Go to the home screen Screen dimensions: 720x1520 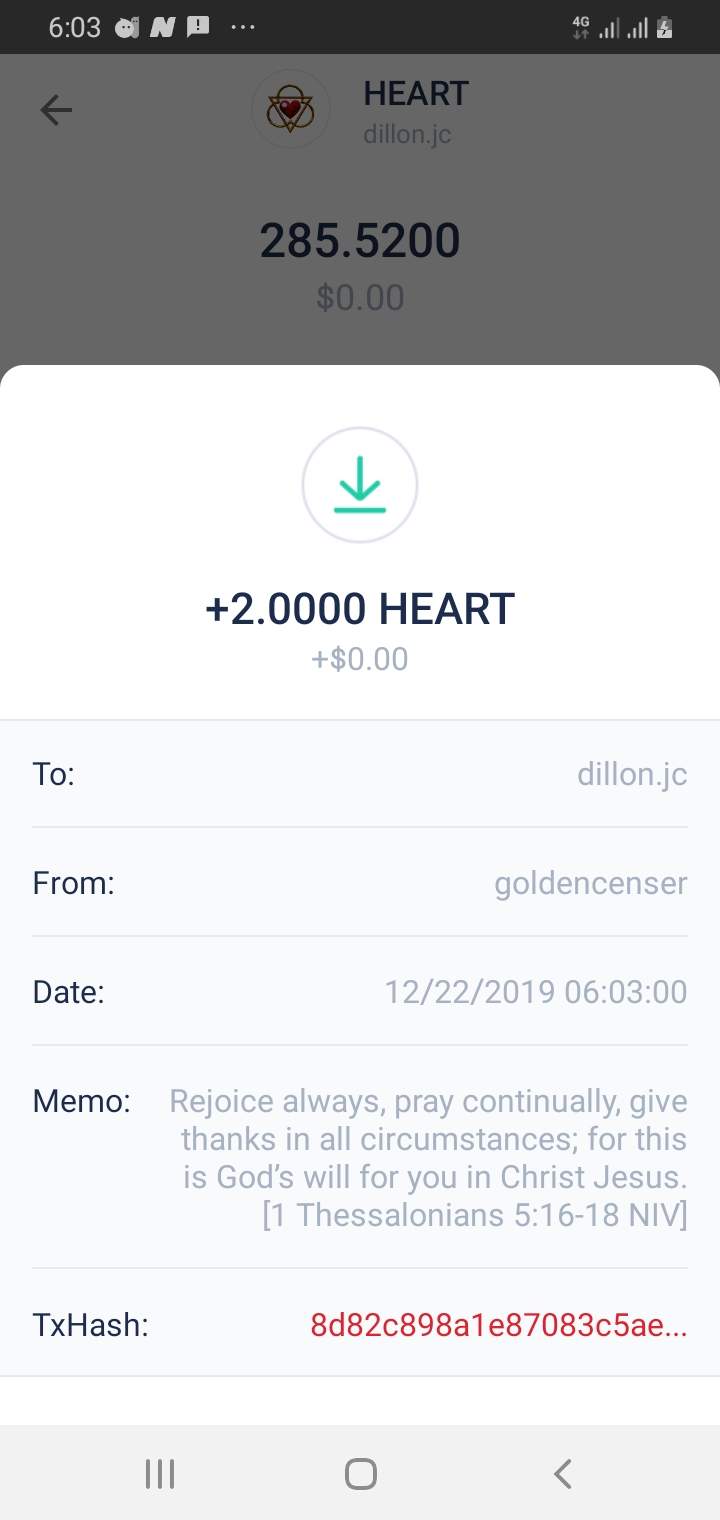click(x=360, y=1473)
